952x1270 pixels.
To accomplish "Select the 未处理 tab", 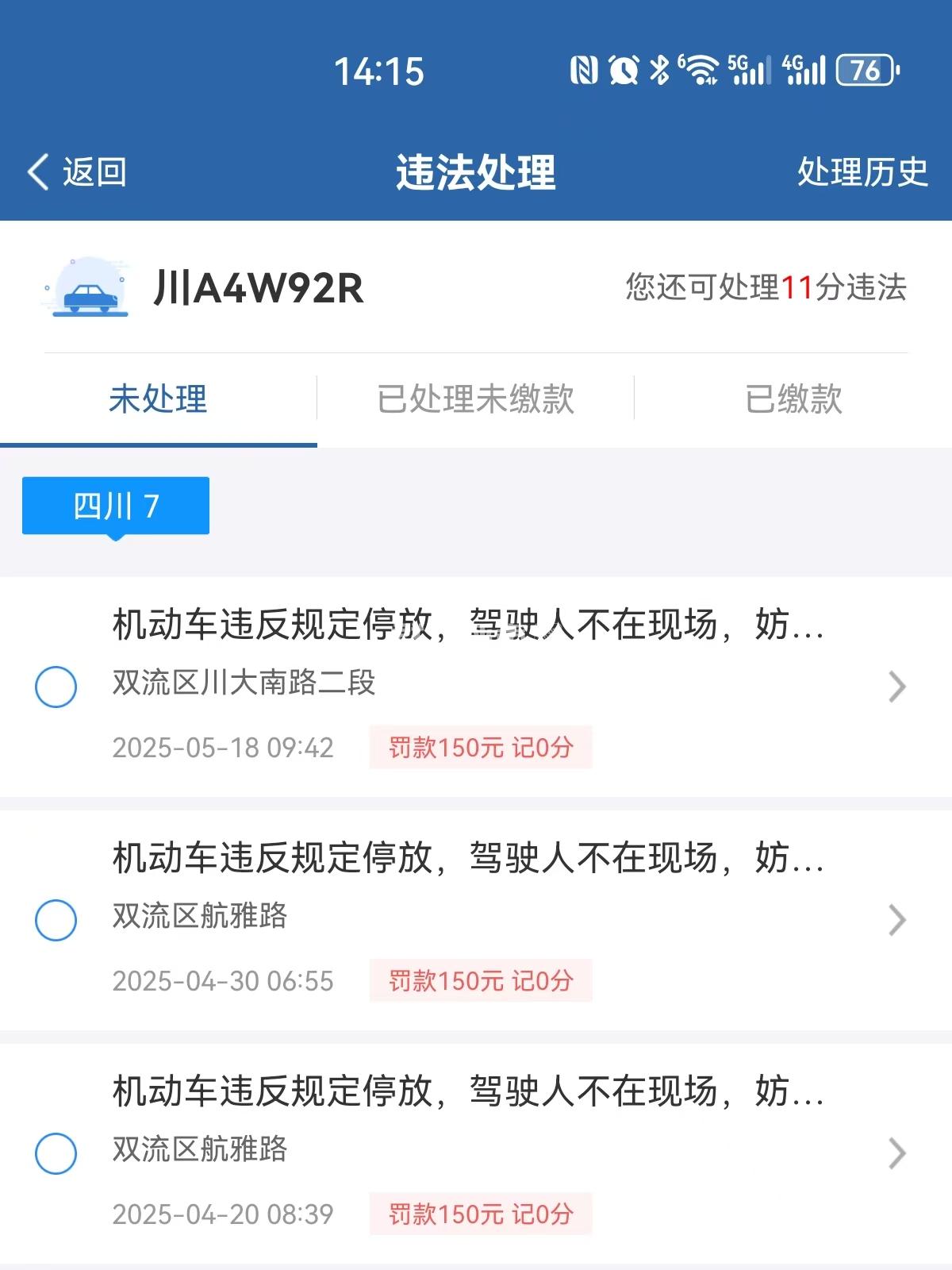I will [158, 398].
